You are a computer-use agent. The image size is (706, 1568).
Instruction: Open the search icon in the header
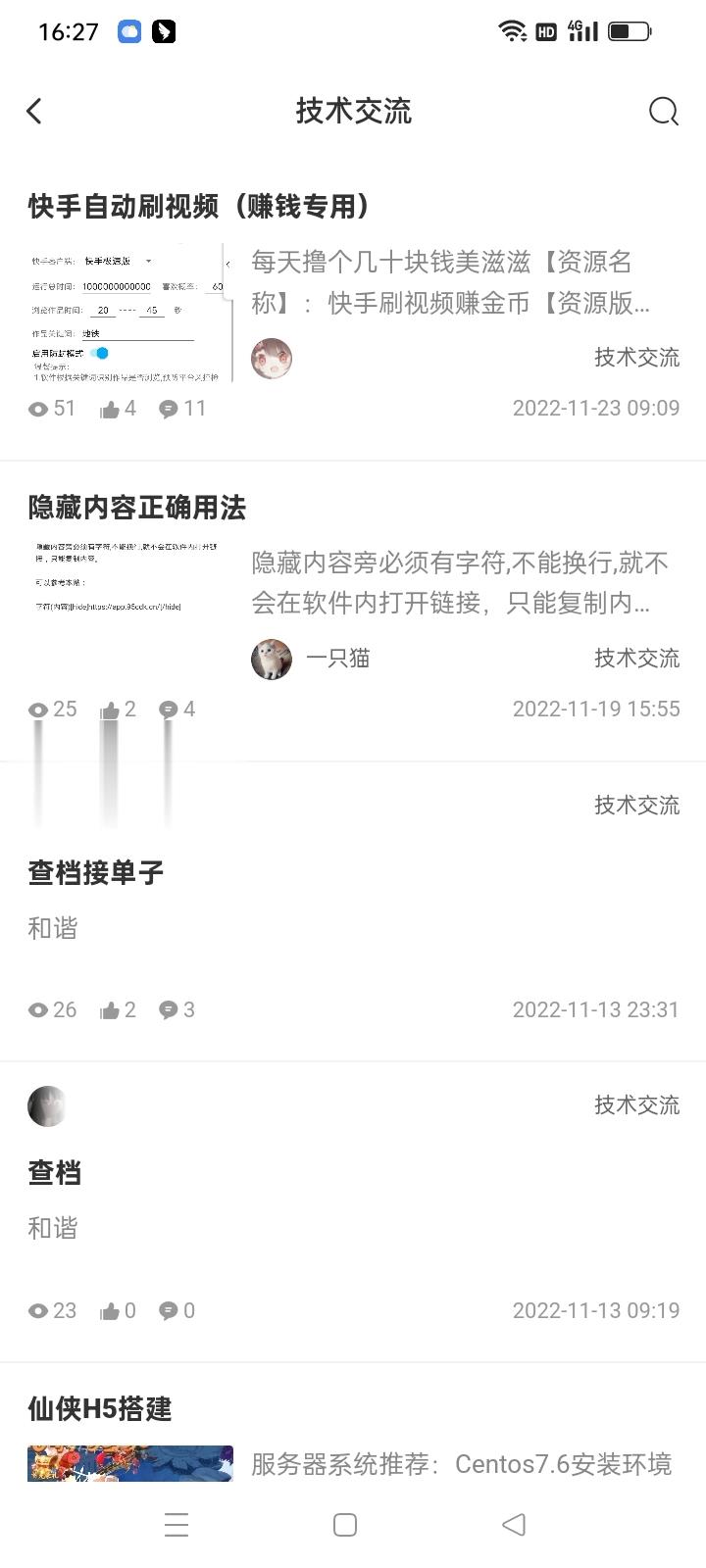pyautogui.click(x=664, y=111)
